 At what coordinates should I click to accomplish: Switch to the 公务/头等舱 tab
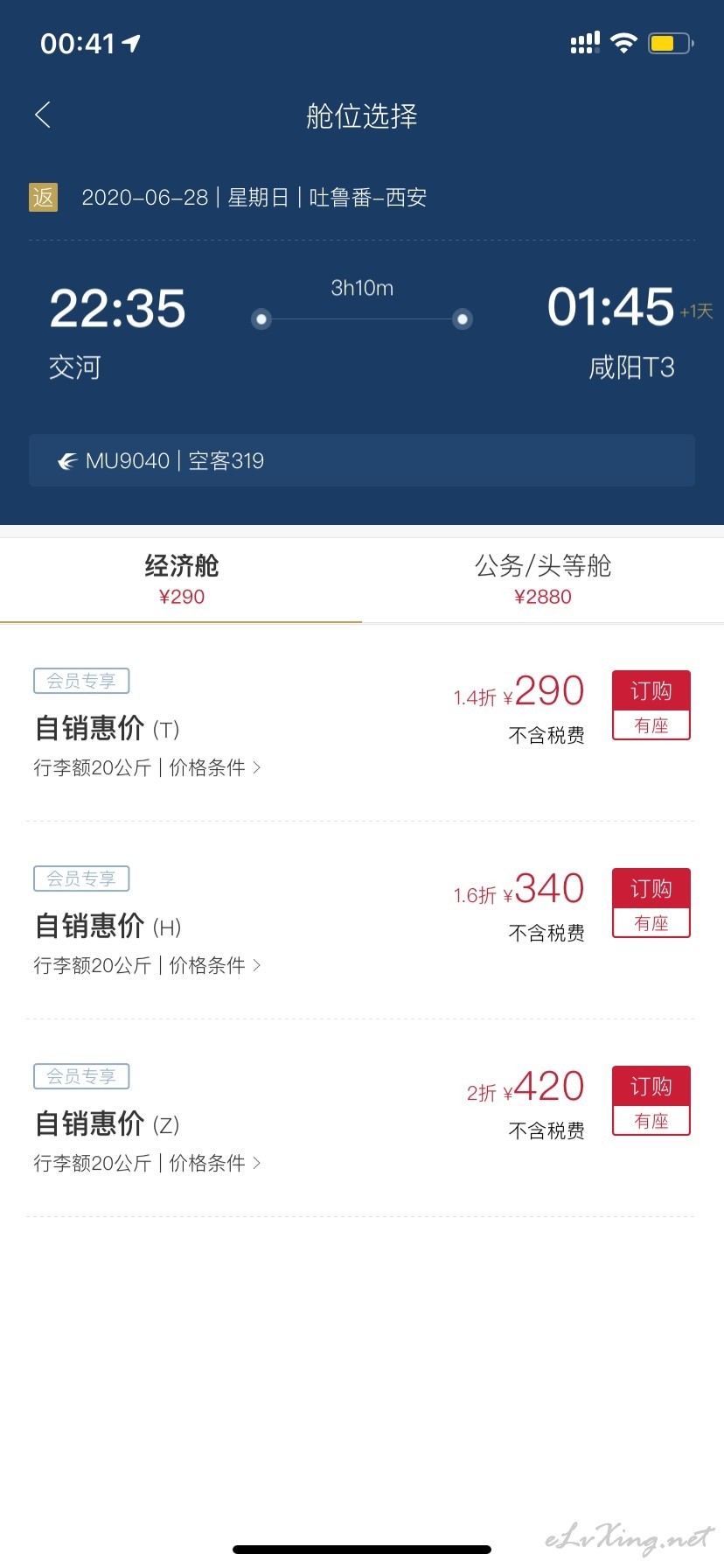click(543, 579)
